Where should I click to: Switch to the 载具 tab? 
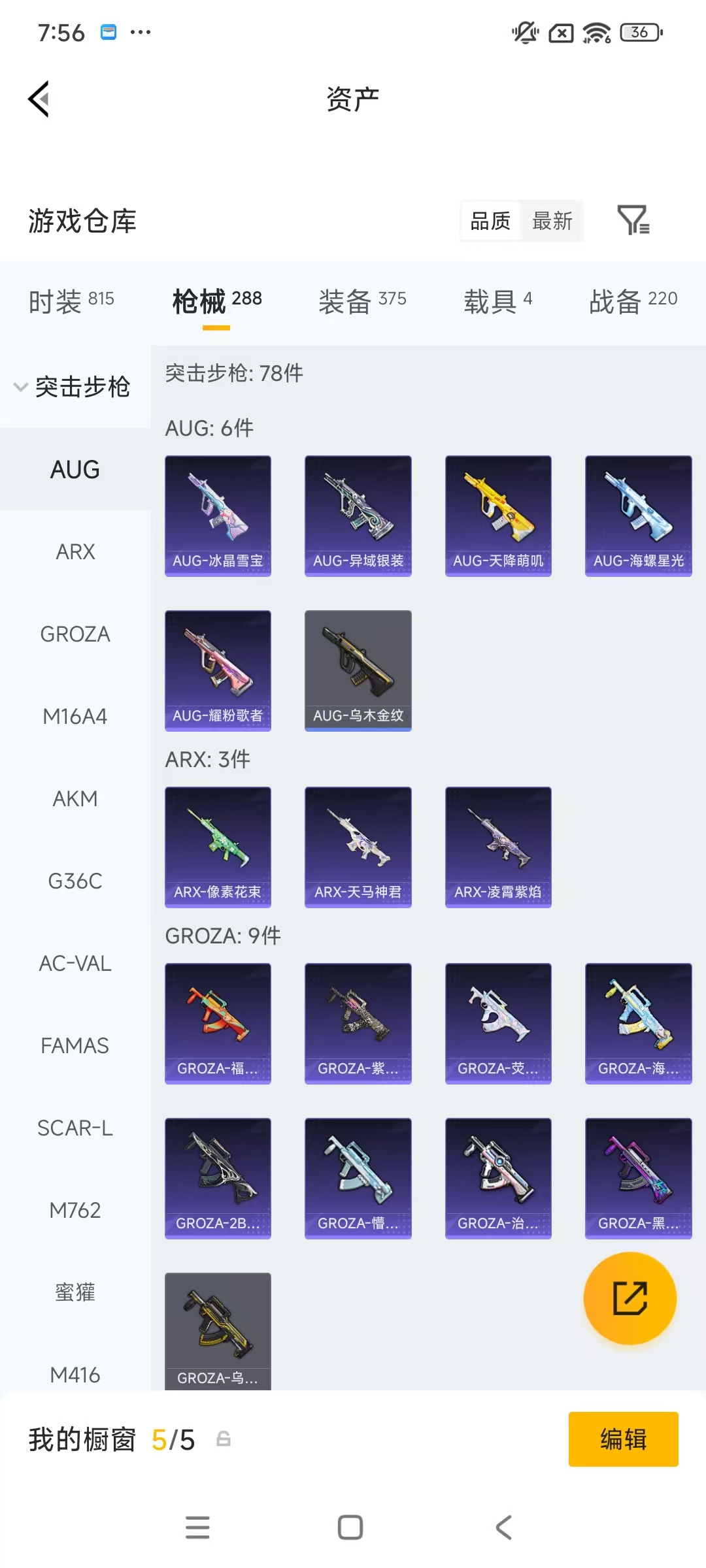tap(498, 301)
